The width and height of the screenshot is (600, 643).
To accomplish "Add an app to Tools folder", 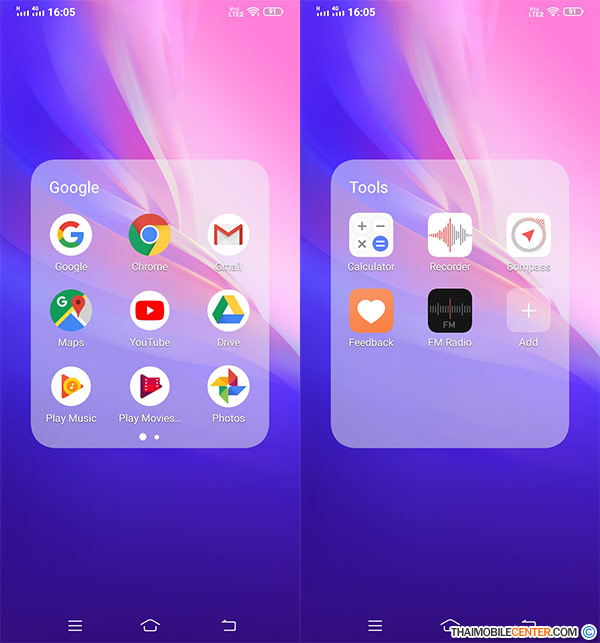I will pos(528,311).
